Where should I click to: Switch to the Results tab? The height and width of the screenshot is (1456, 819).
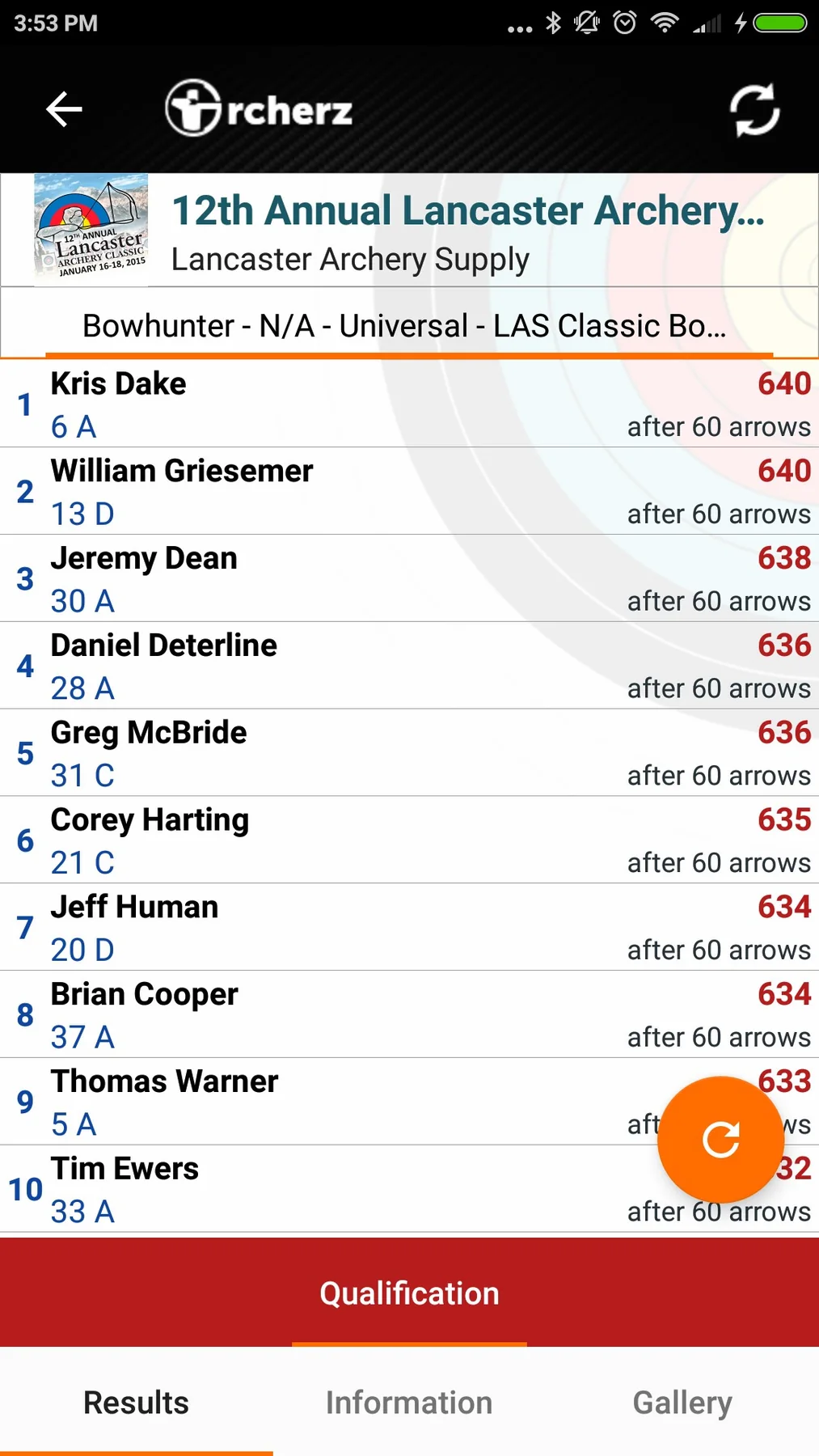136,1403
